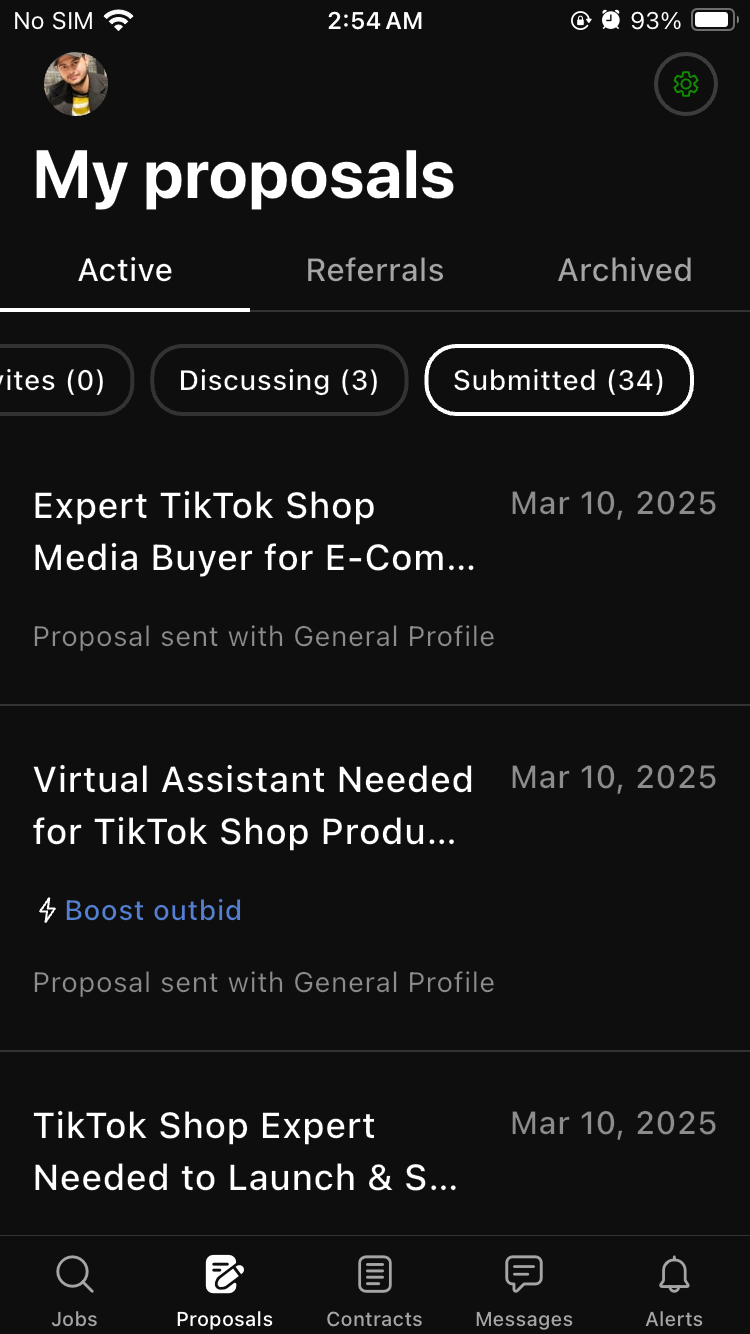The width and height of the screenshot is (750, 1334).
Task: Filter proposals by Discussing (3)
Action: [279, 380]
